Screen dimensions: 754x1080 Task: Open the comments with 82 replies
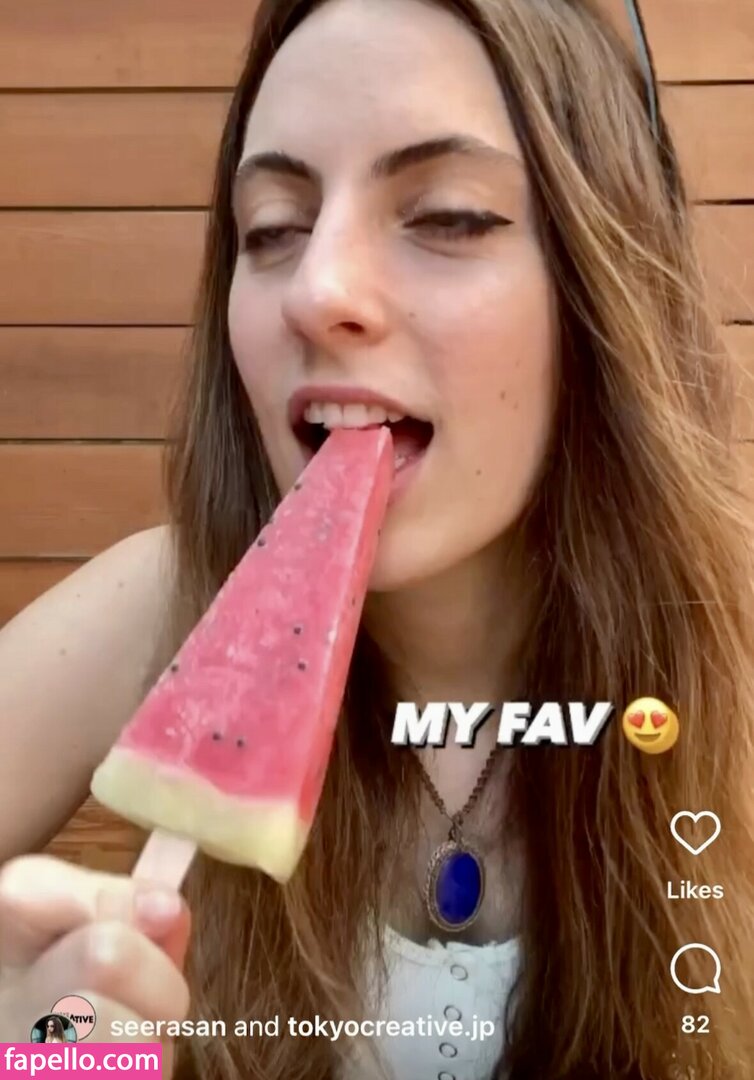[695, 969]
